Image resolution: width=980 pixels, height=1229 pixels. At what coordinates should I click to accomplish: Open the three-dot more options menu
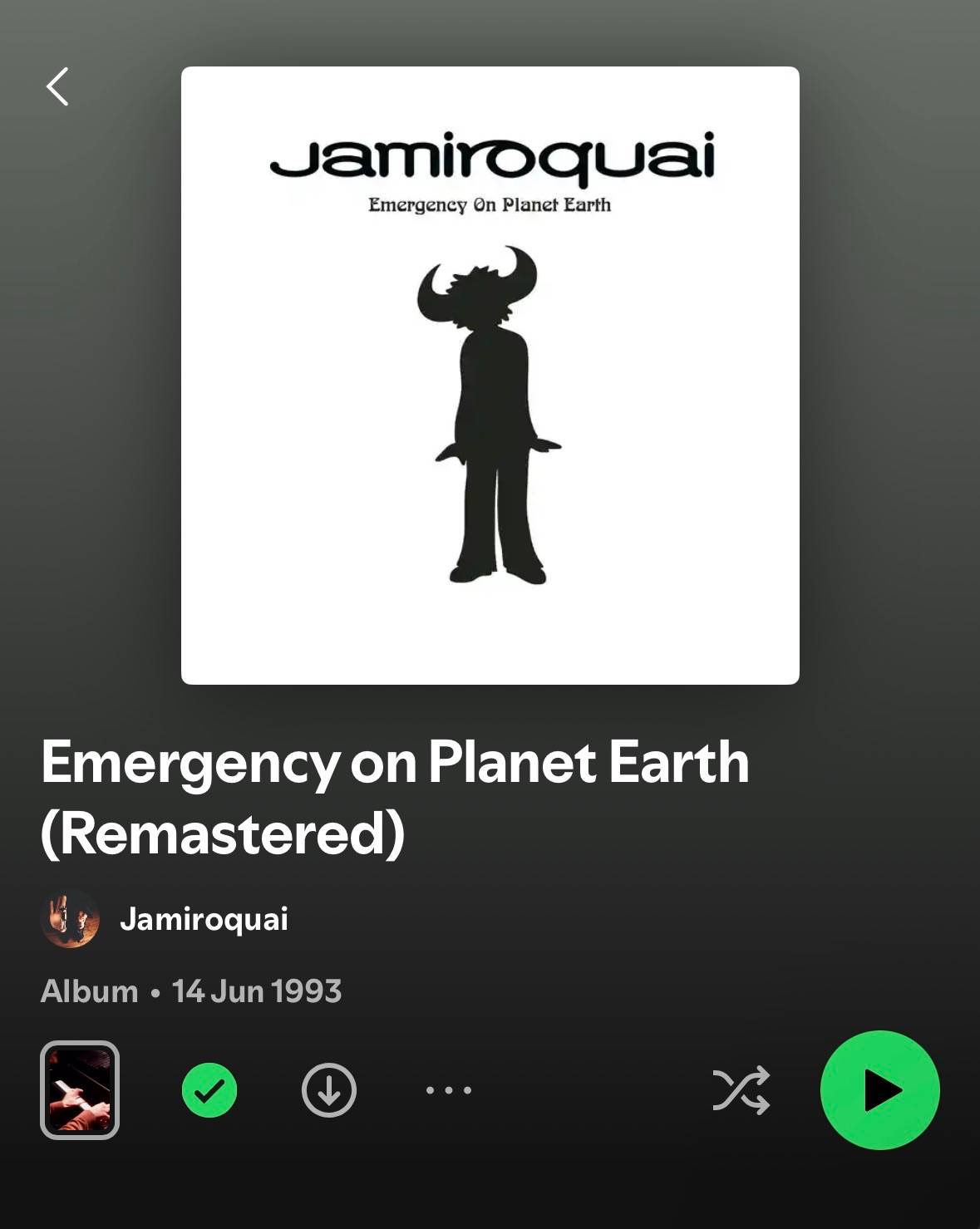point(449,1090)
